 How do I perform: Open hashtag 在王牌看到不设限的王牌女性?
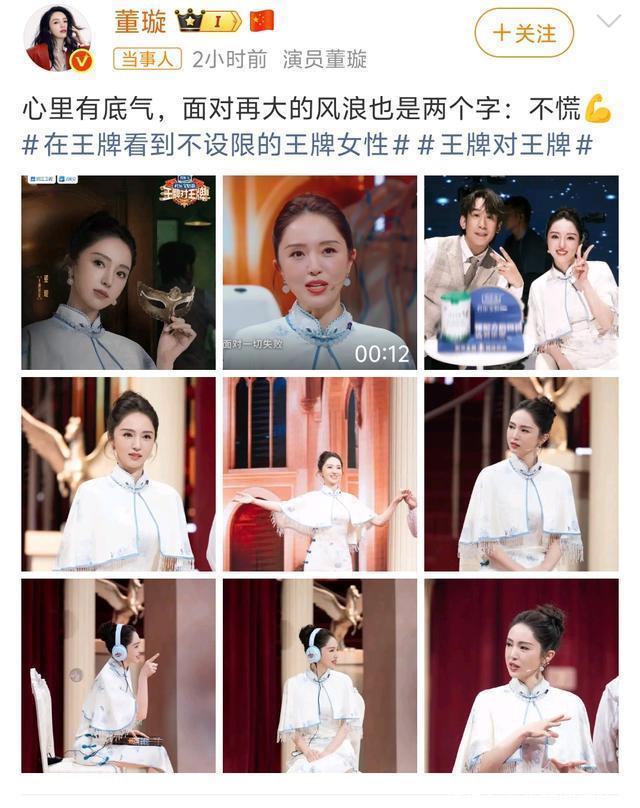tap(215, 145)
